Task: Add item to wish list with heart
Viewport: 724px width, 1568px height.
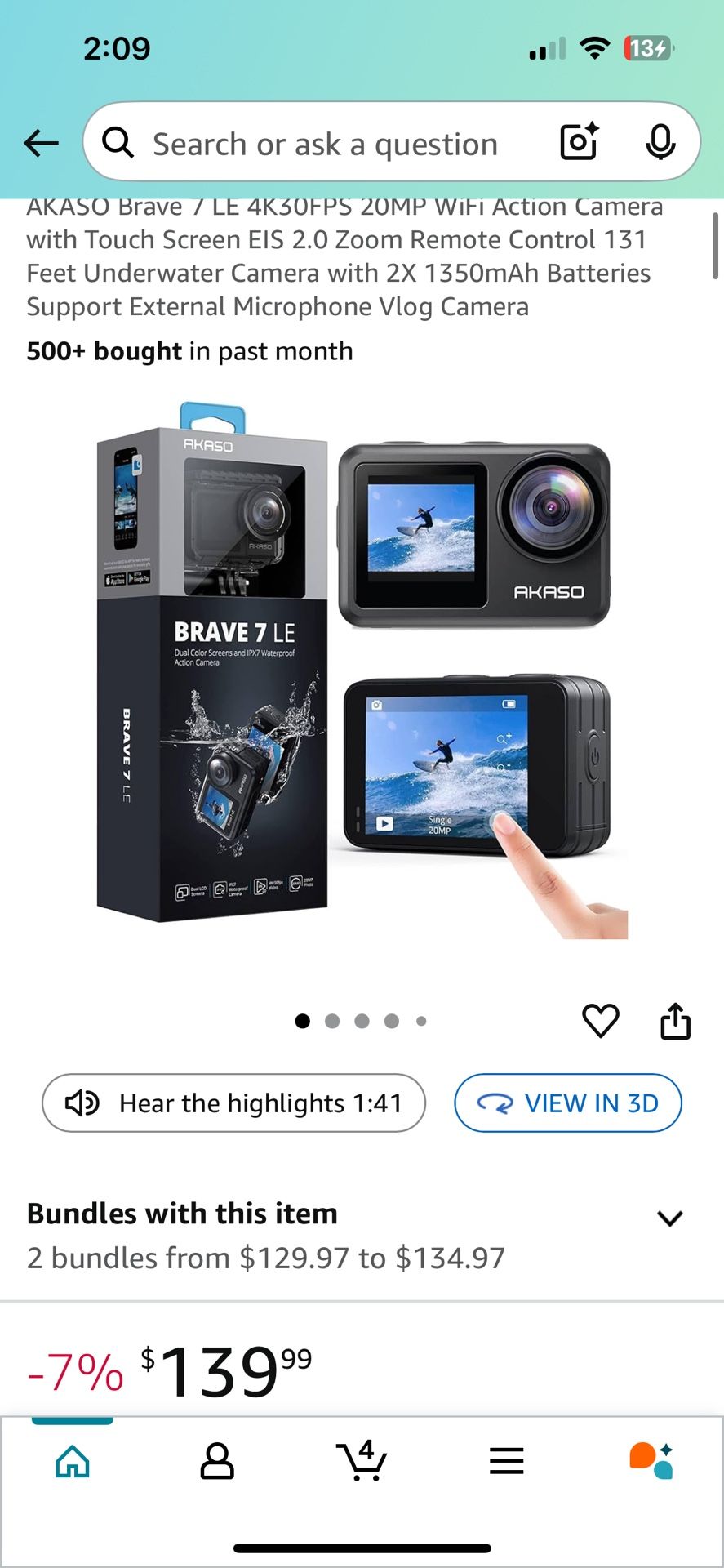Action: point(600,1021)
